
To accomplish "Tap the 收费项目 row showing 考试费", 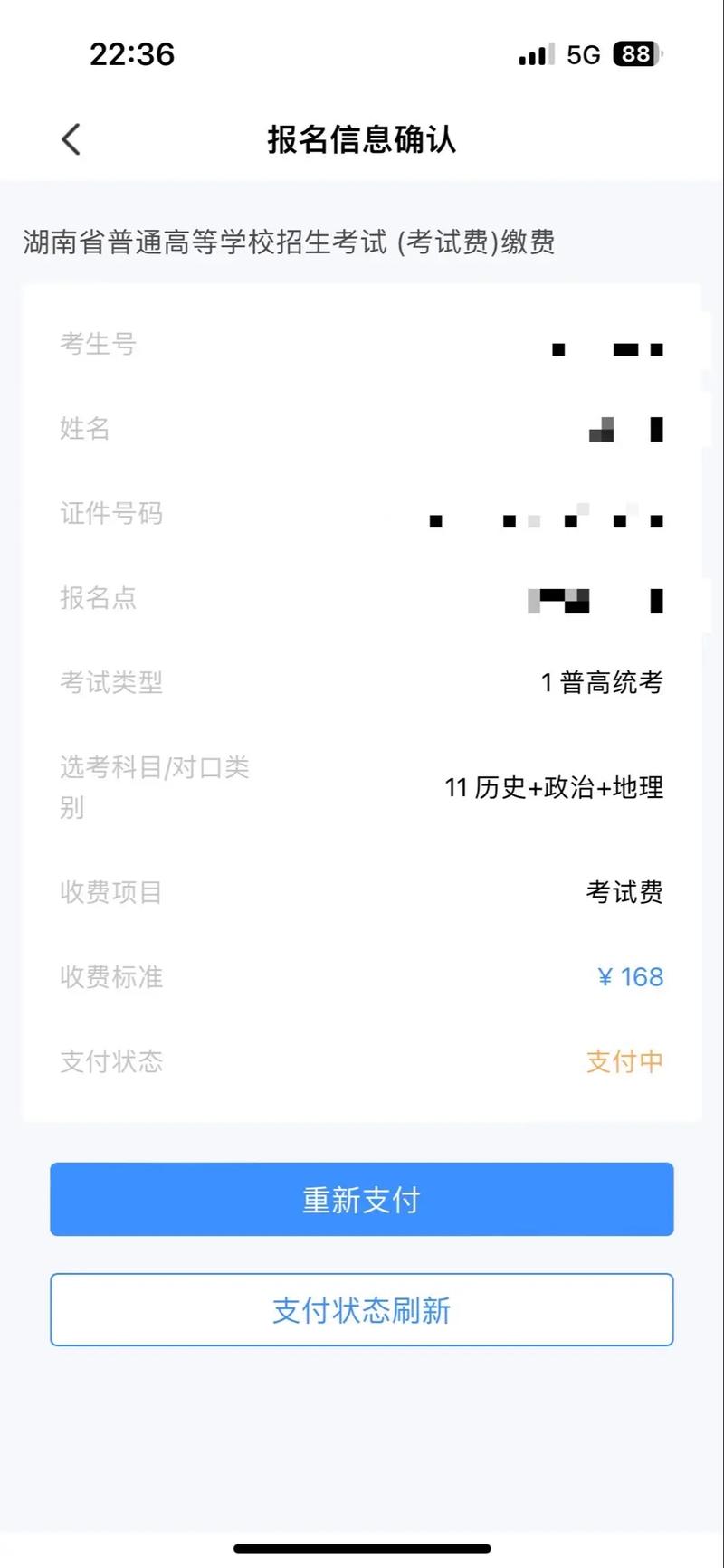I will [x=362, y=892].
